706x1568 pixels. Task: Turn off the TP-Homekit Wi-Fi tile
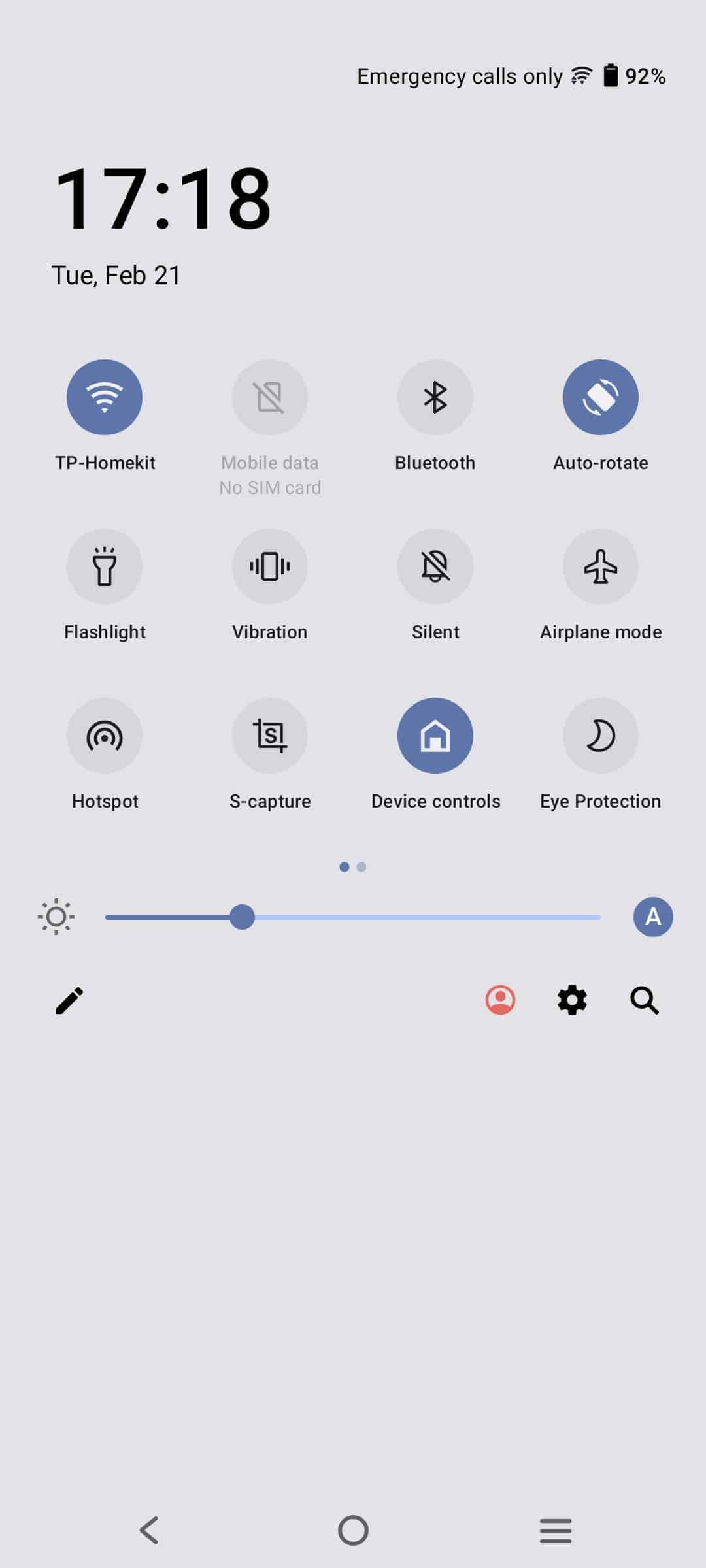[x=105, y=397]
